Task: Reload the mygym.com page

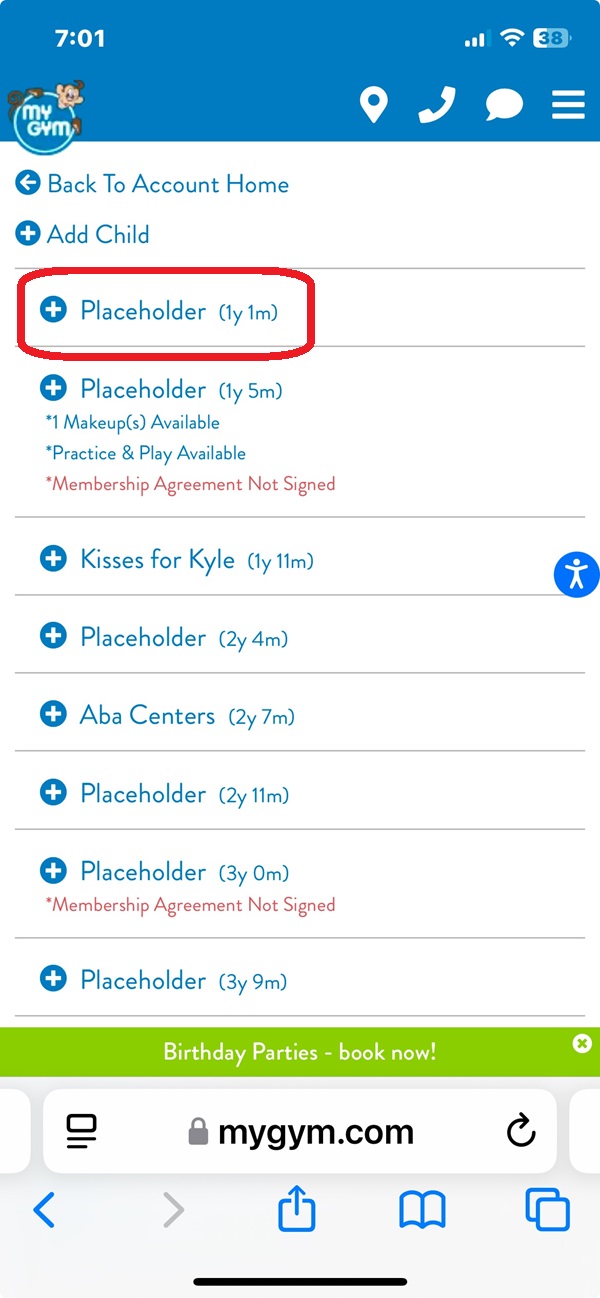Action: pos(521,1132)
